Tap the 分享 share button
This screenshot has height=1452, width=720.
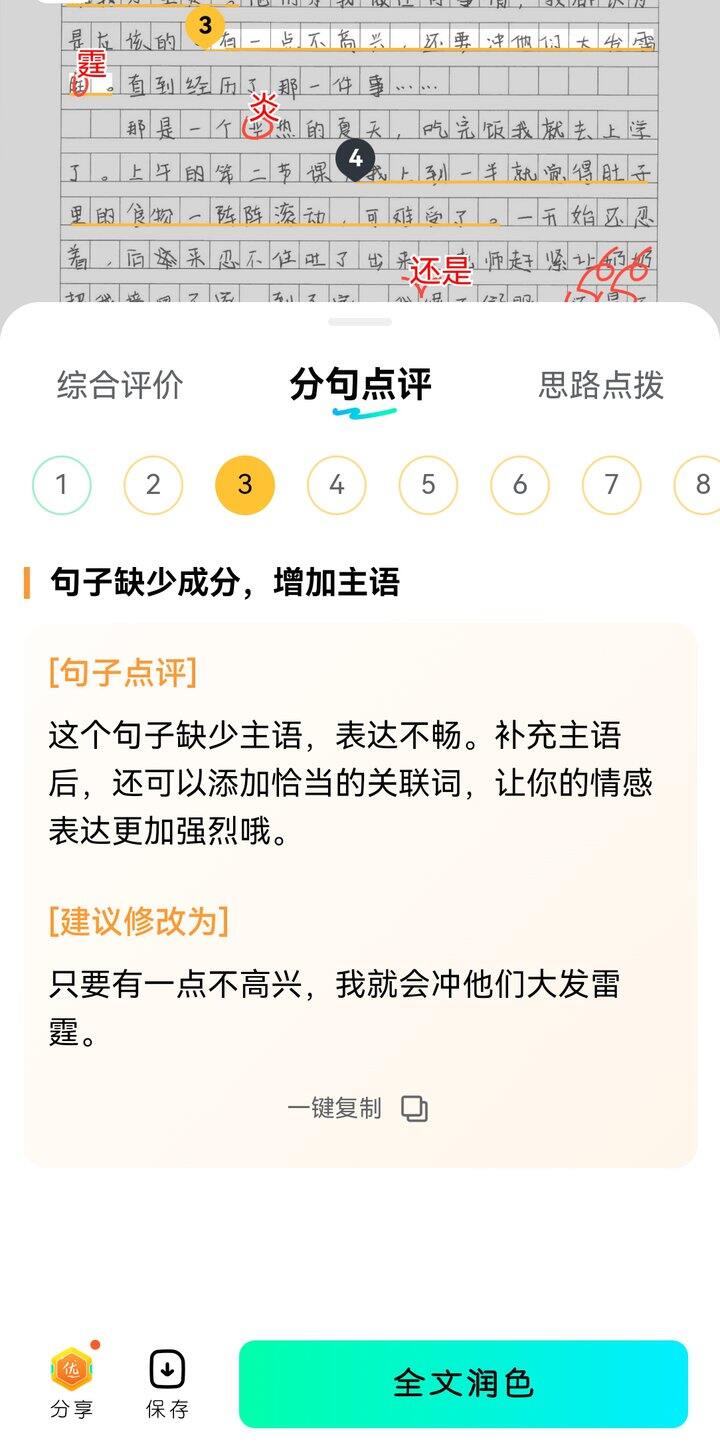tap(72, 1384)
